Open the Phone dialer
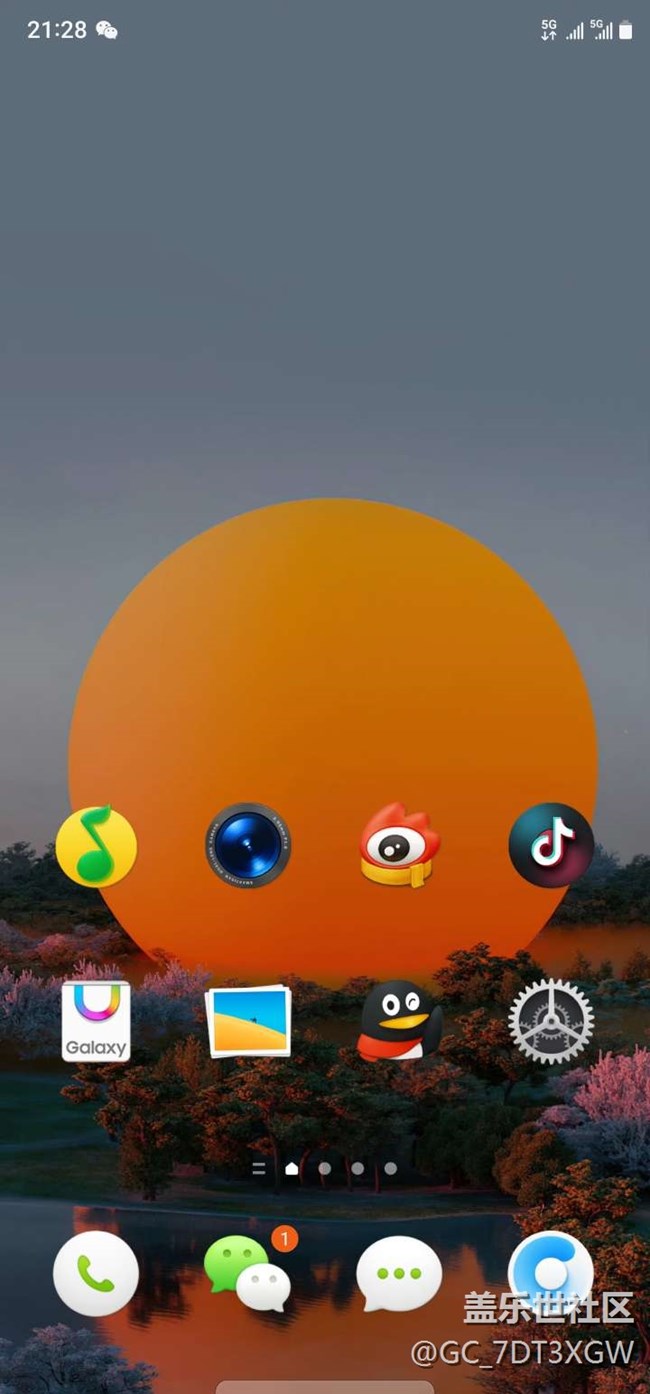 click(x=96, y=1273)
